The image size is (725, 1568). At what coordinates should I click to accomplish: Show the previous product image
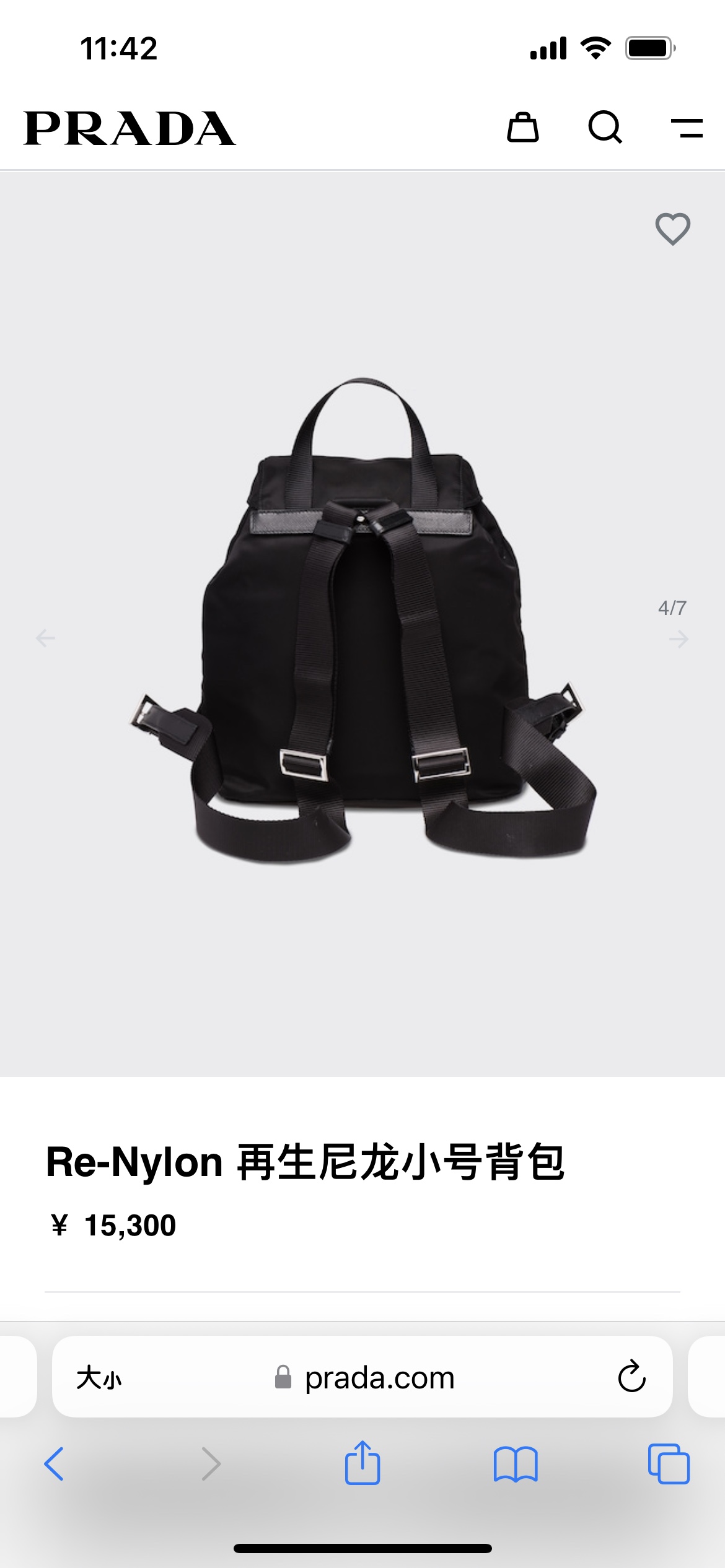(x=45, y=638)
